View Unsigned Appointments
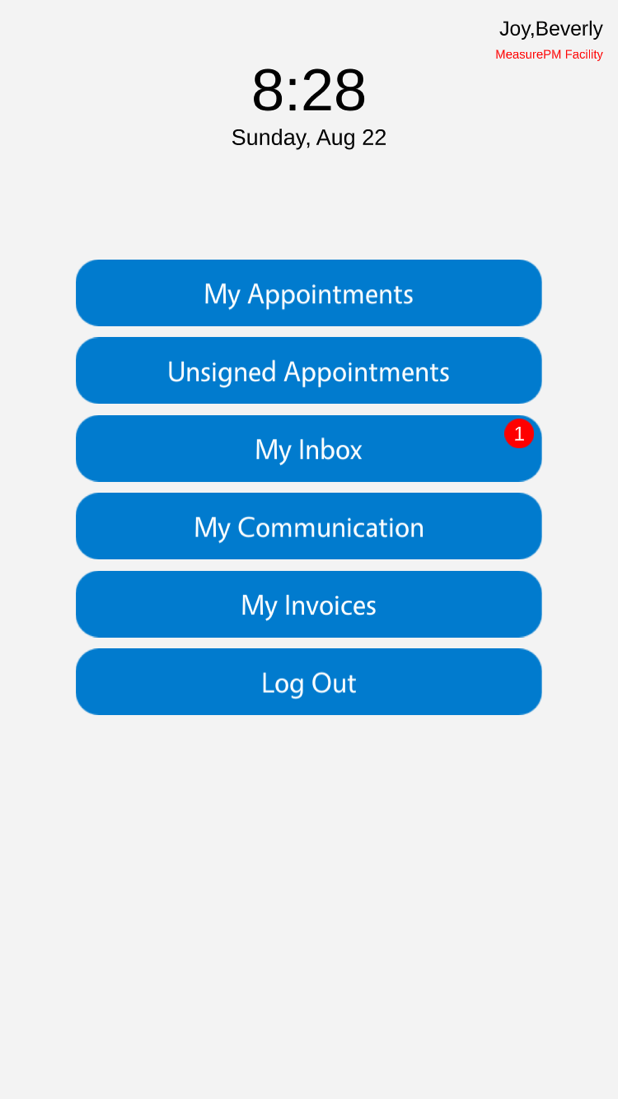This screenshot has width=618, height=1099. (x=308, y=371)
